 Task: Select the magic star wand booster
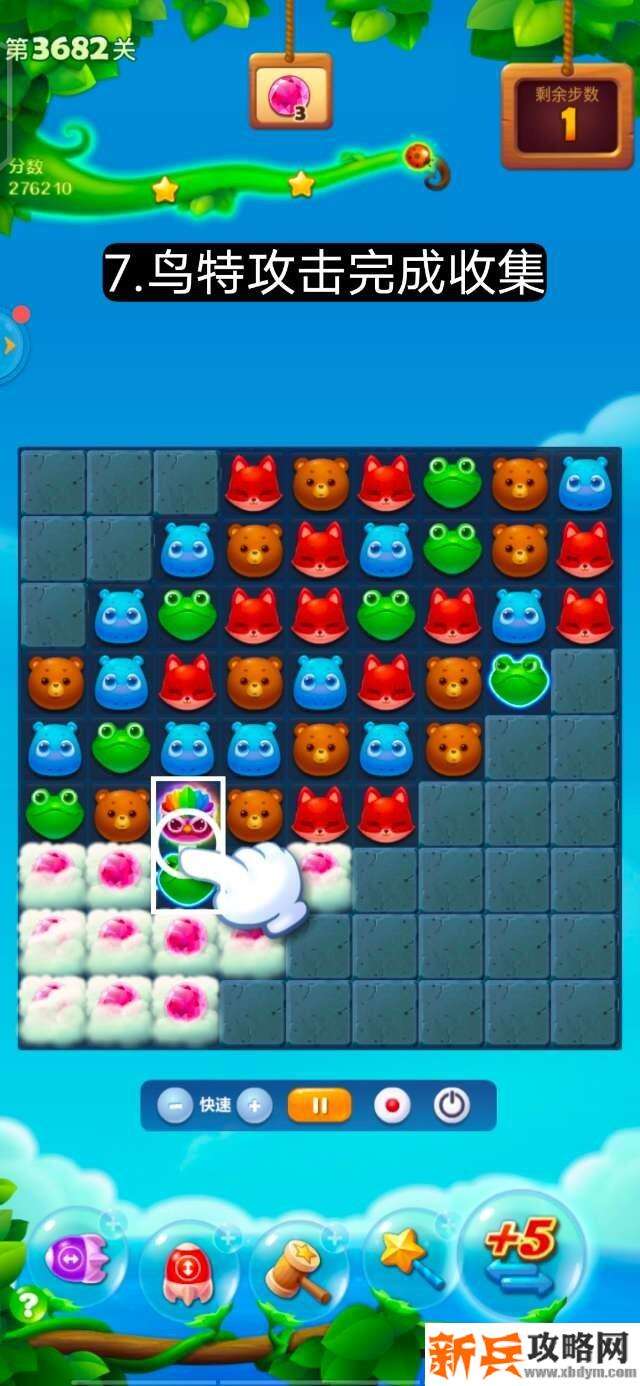point(408,1258)
